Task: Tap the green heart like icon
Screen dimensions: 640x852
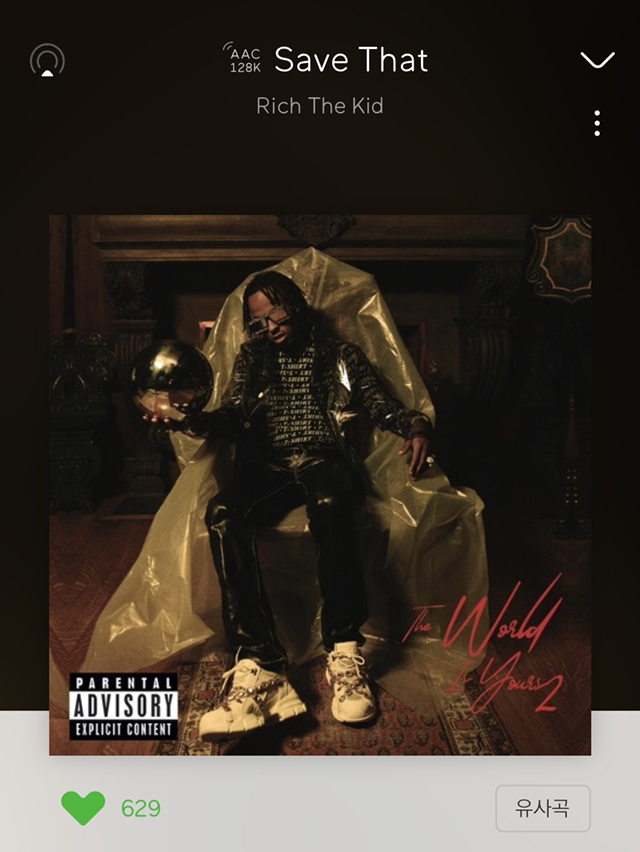Action: (x=83, y=808)
